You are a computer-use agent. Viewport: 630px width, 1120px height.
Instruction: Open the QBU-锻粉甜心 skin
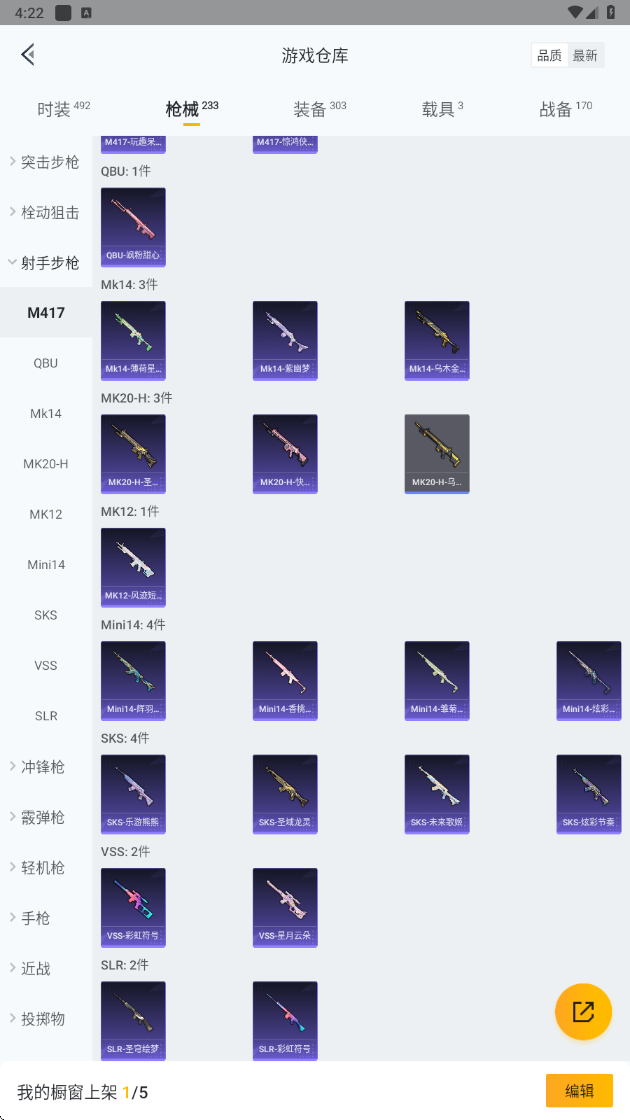133,227
